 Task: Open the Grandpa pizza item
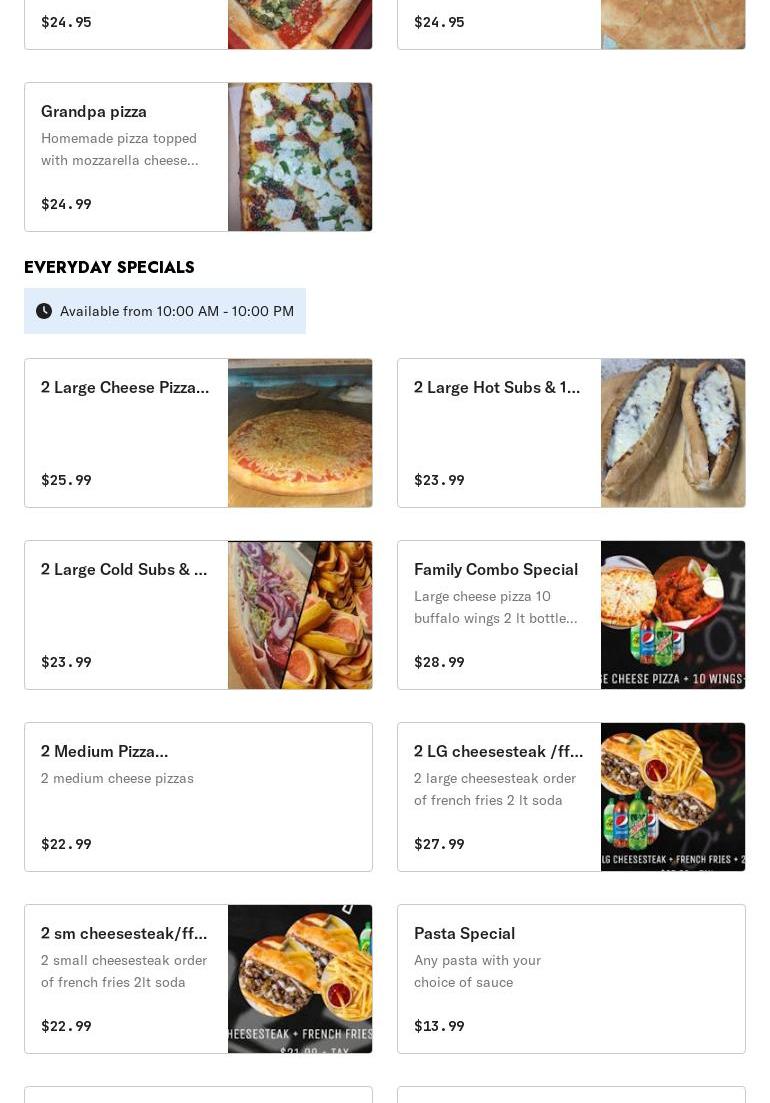[198, 157]
